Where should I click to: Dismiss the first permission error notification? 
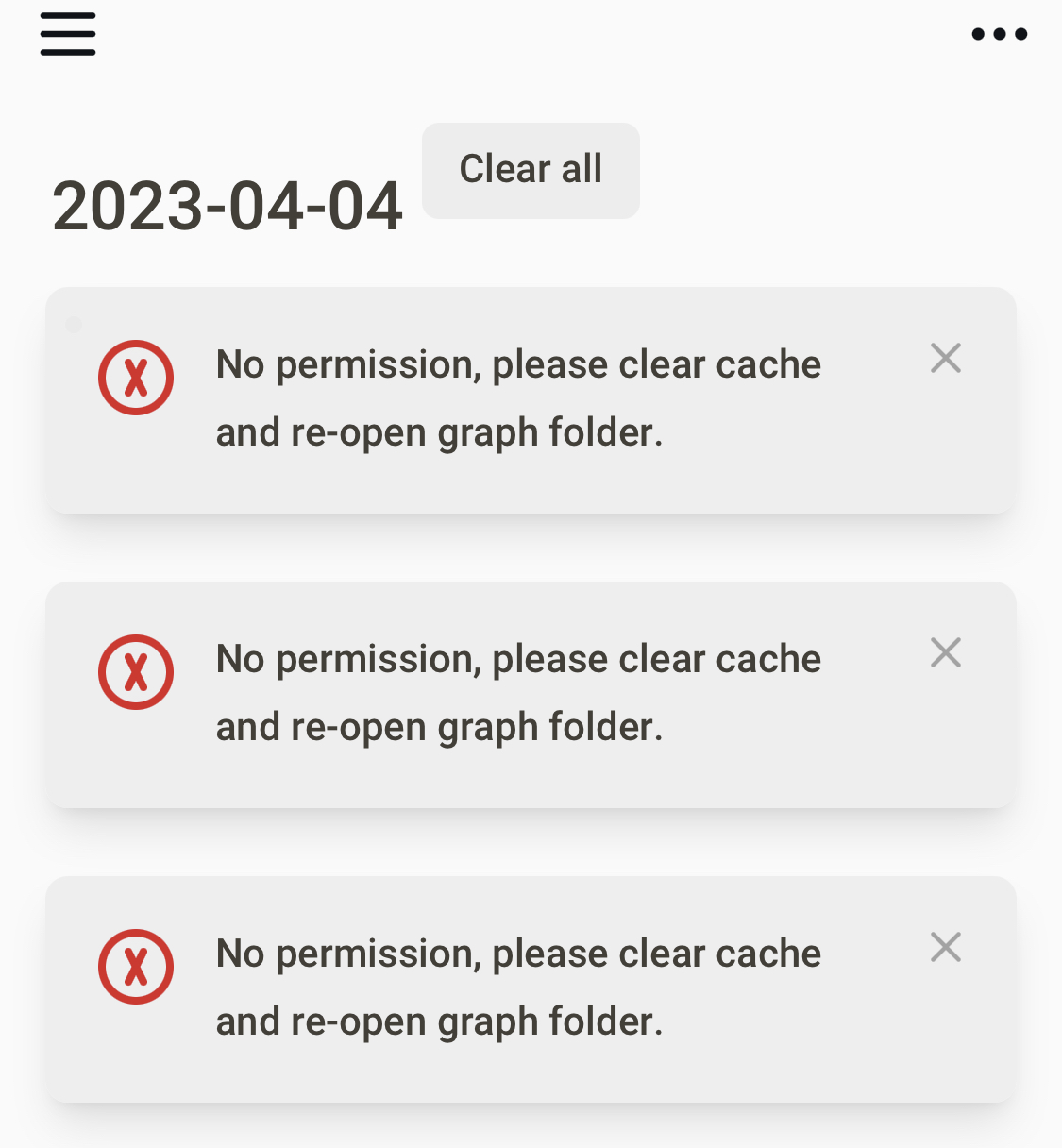pos(945,359)
